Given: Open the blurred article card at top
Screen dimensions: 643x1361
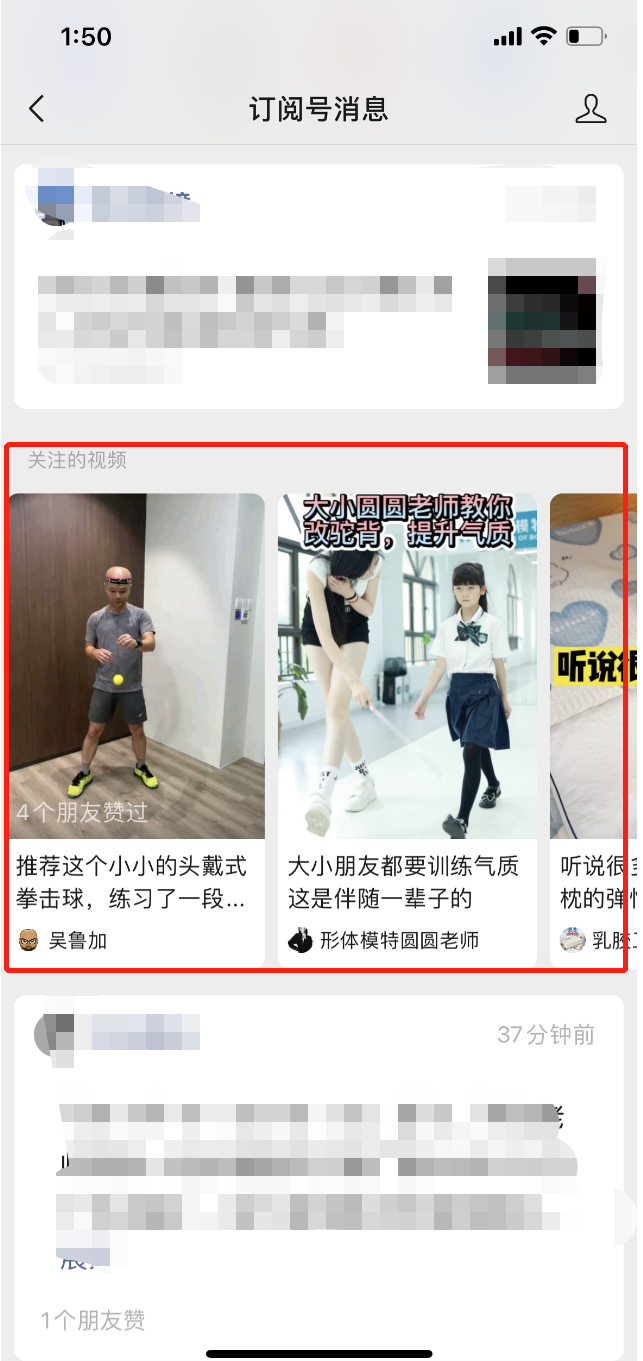Looking at the screenshot, I should pyautogui.click(x=319, y=286).
